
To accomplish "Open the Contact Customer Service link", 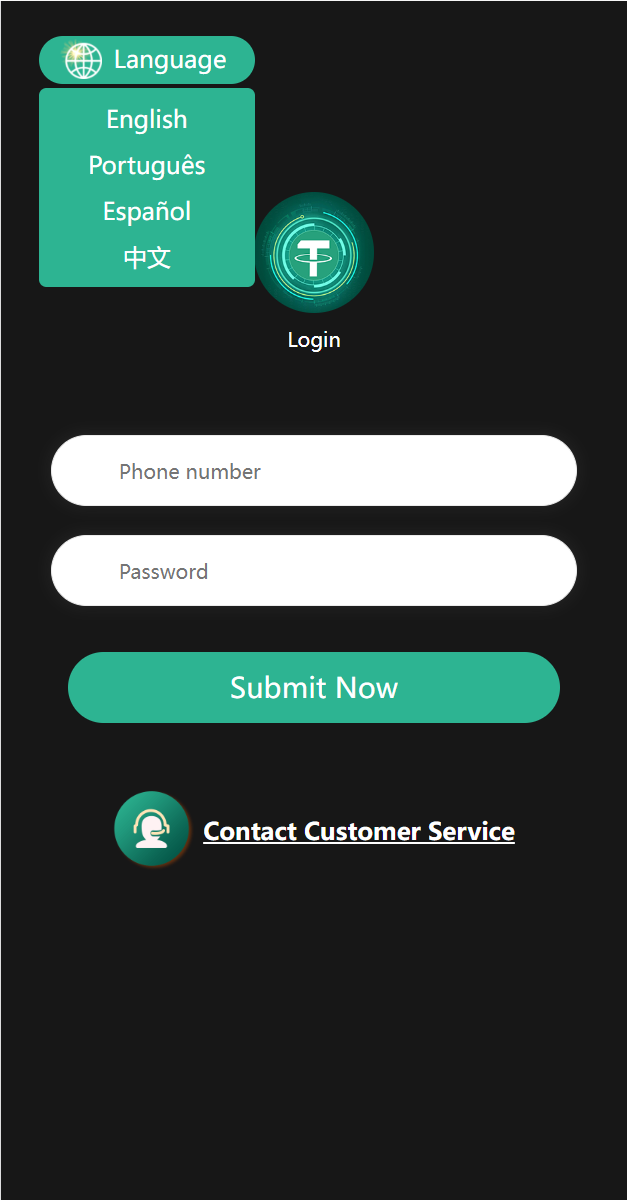I will click(359, 832).
